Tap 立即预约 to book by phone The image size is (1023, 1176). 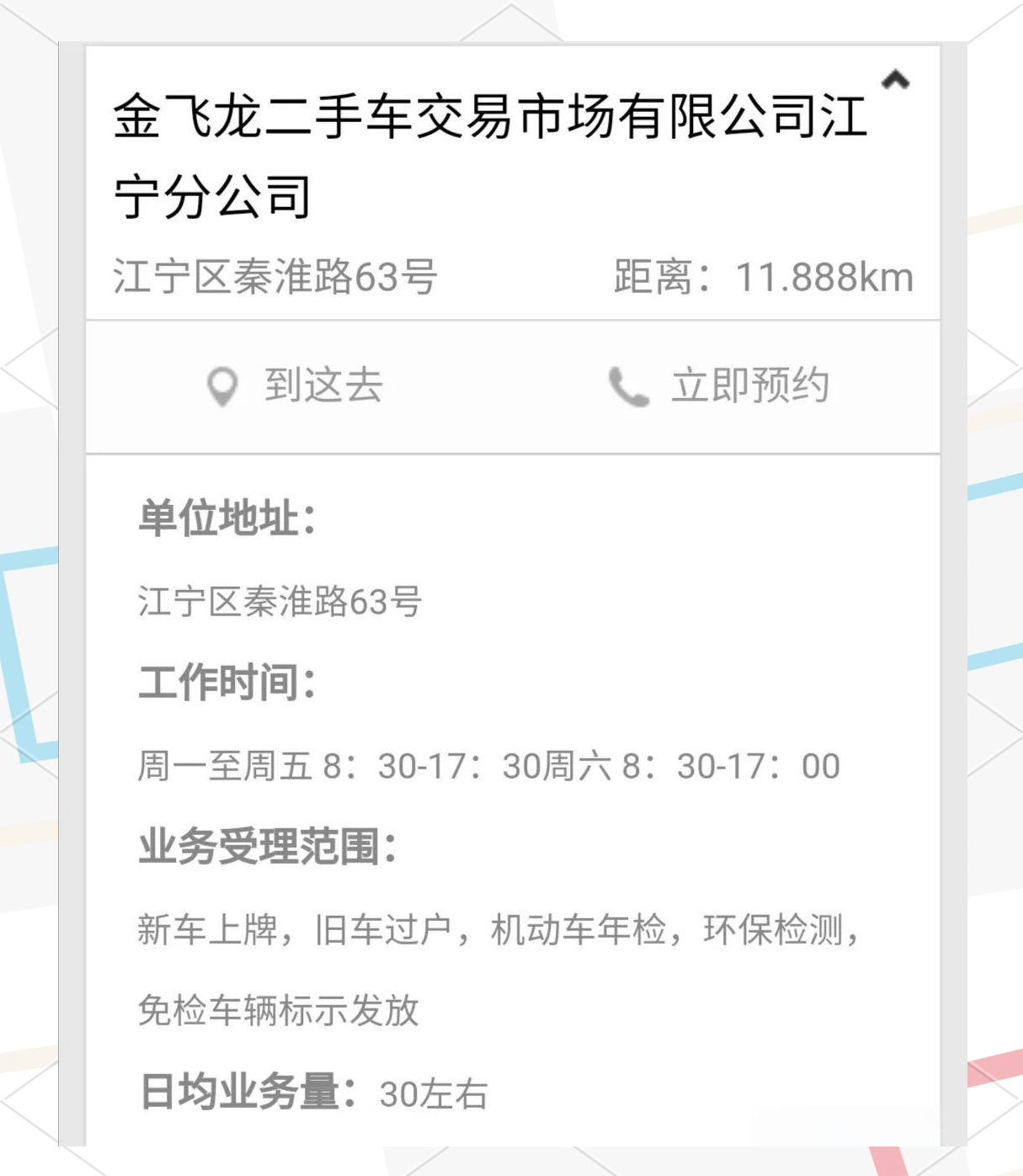(x=721, y=386)
